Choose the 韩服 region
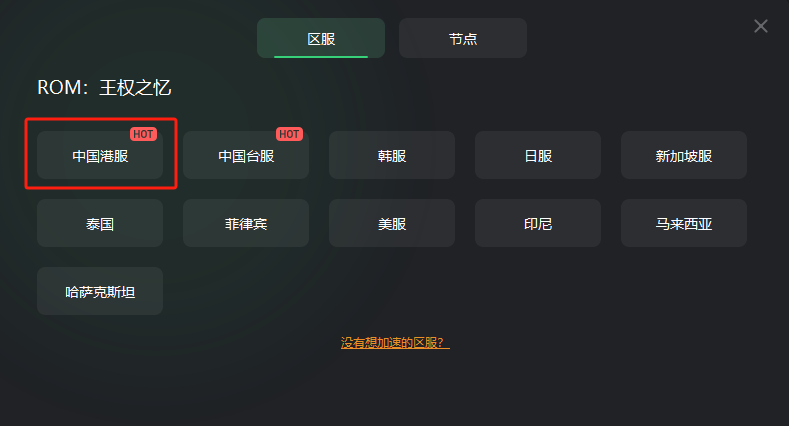The image size is (789, 426). pos(392,156)
